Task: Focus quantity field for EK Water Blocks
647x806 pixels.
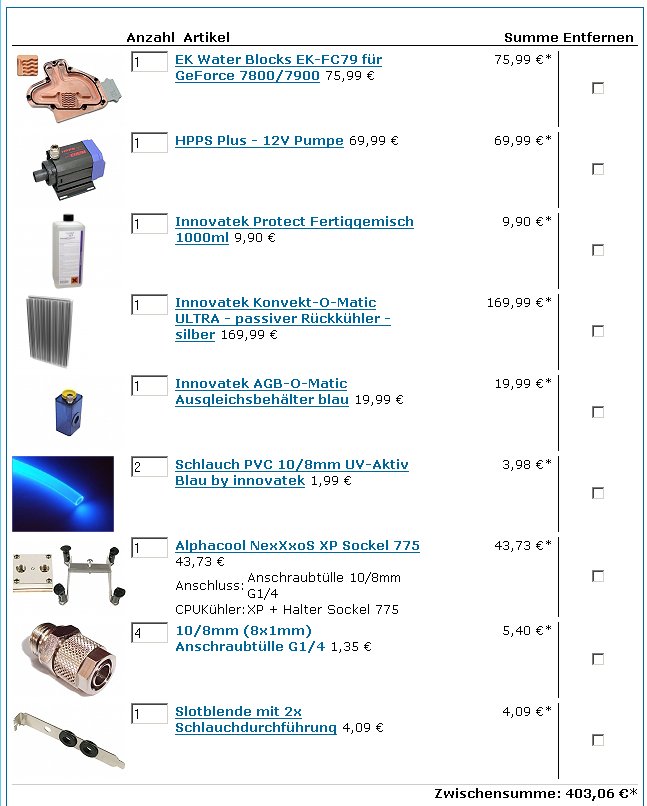Action: (x=149, y=63)
